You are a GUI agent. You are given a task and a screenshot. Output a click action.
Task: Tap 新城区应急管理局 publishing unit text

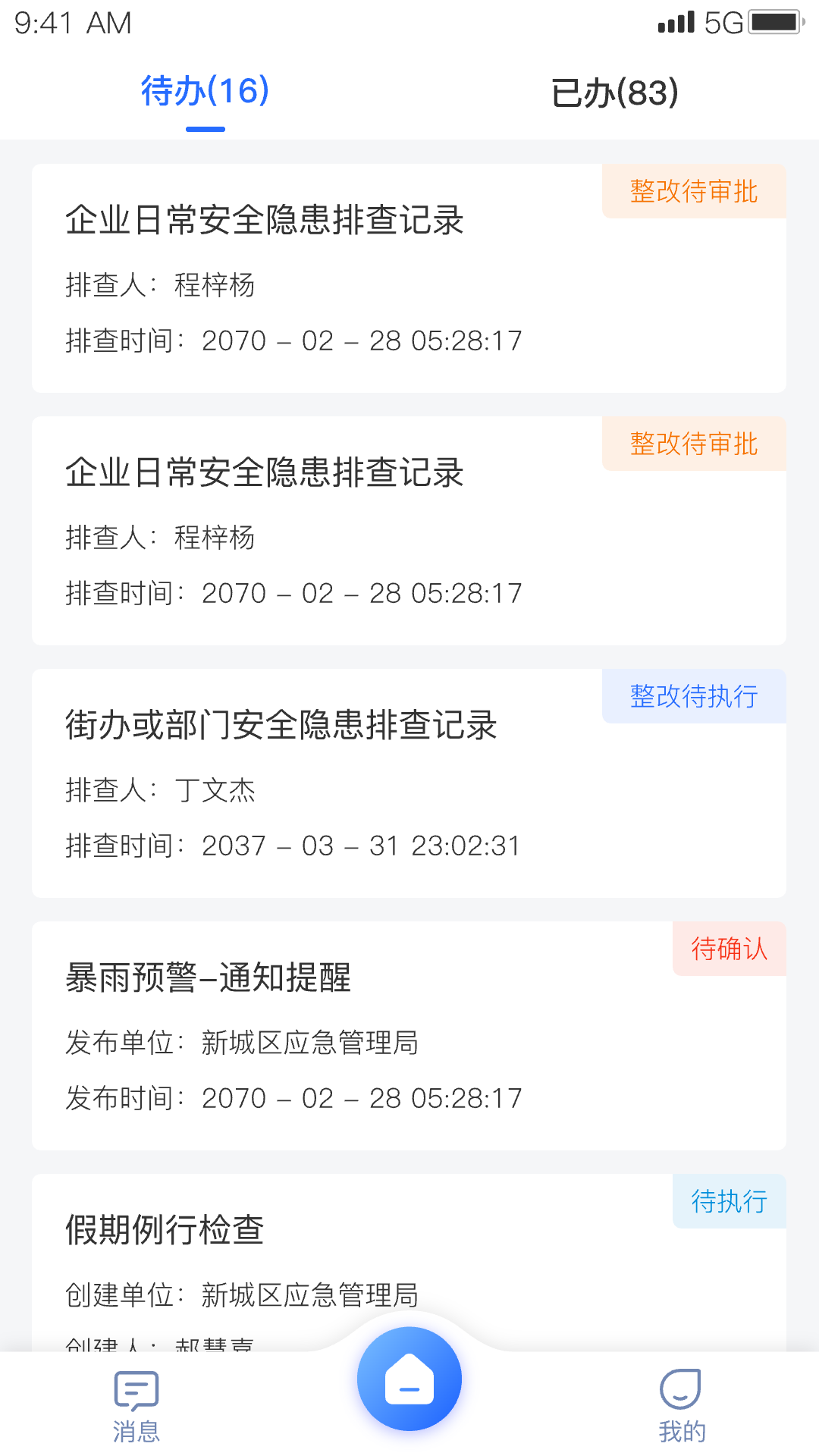pos(312,1043)
